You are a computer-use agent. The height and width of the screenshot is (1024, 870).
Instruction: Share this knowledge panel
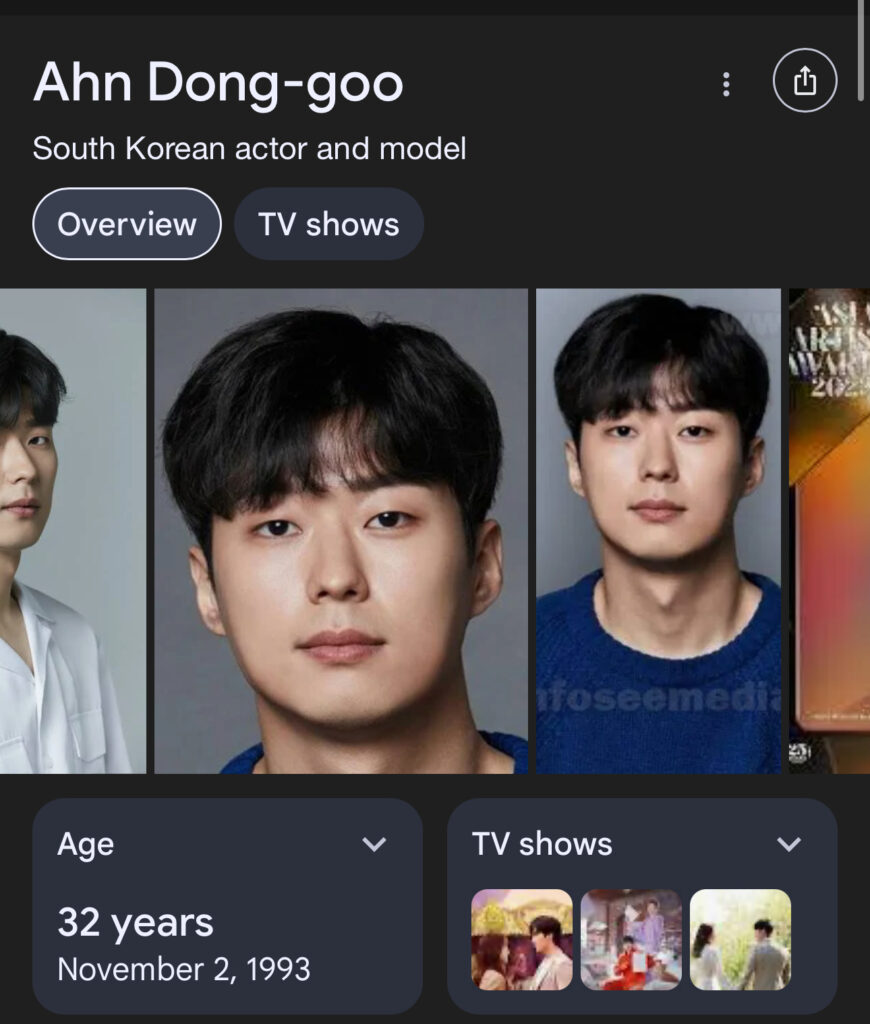pos(804,82)
